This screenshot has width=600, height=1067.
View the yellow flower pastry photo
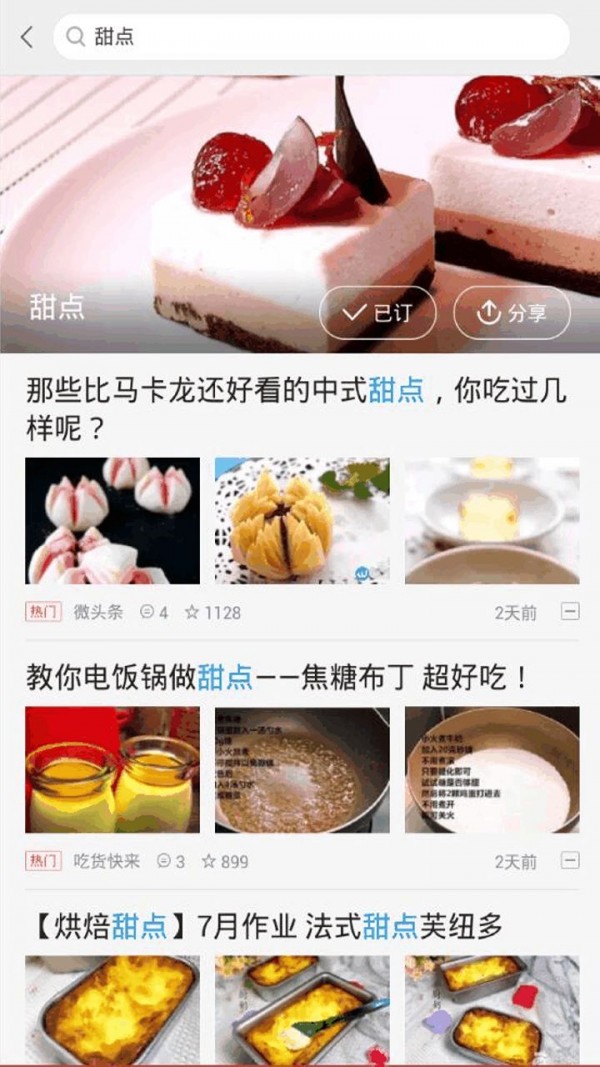click(302, 521)
